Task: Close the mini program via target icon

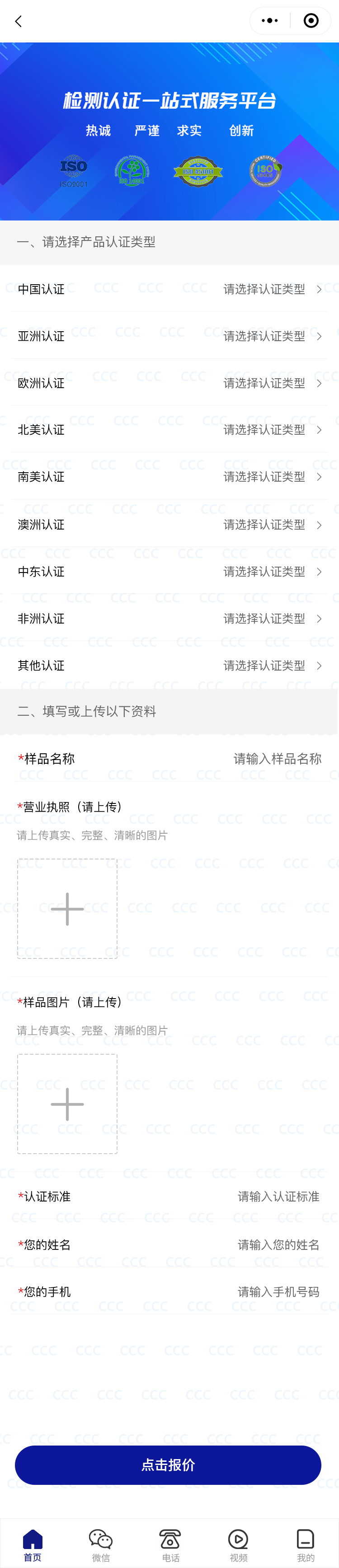Action: tap(311, 21)
